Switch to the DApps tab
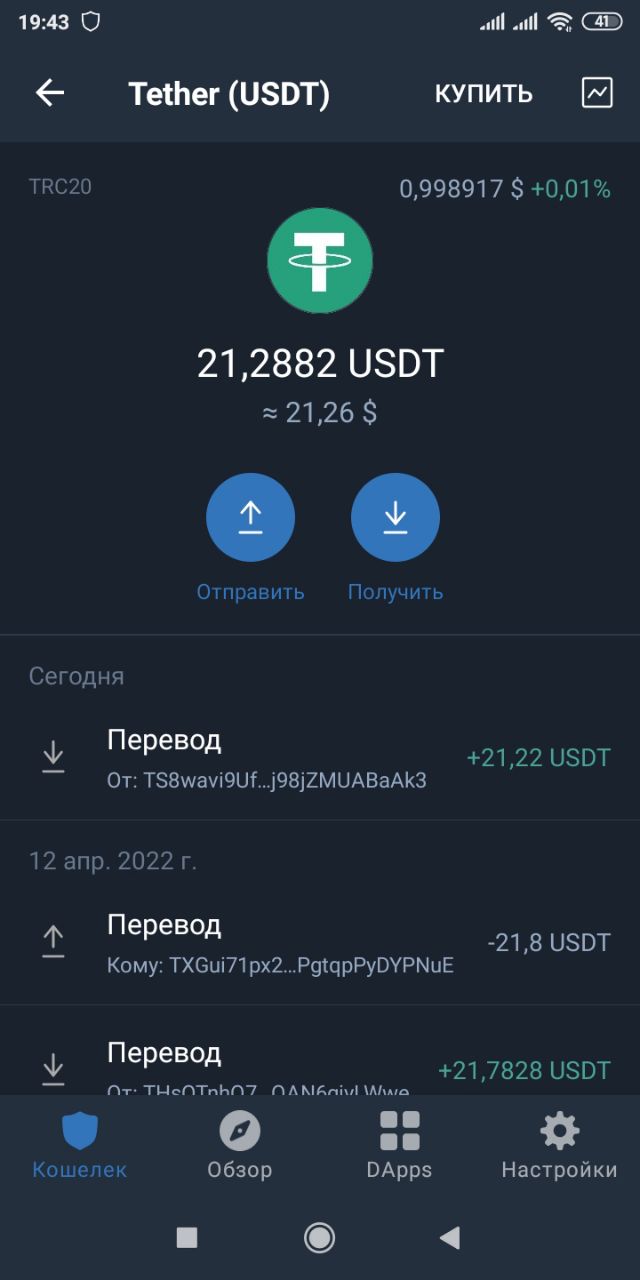The image size is (640, 1280). 399,1144
